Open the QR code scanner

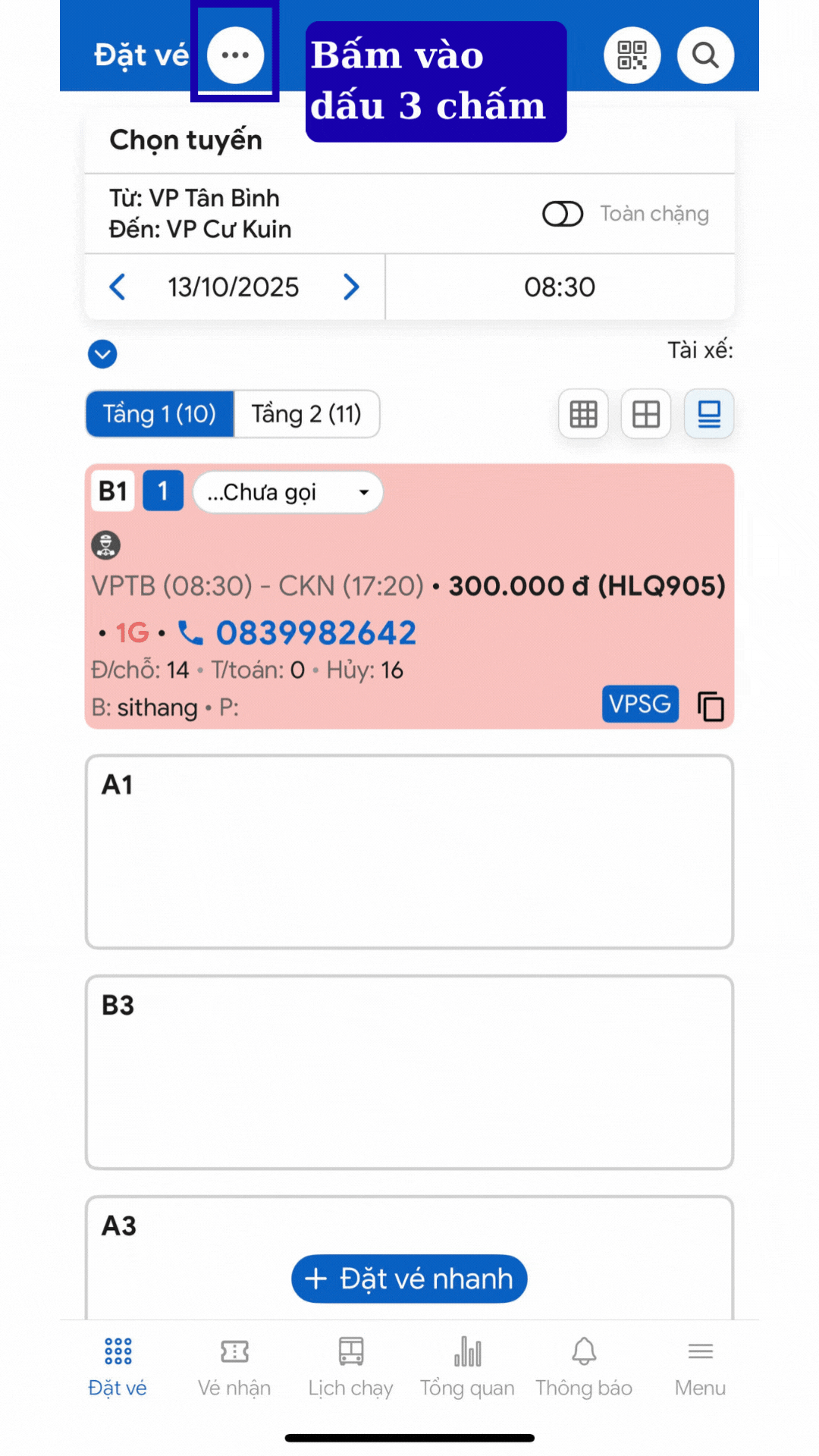(632, 55)
